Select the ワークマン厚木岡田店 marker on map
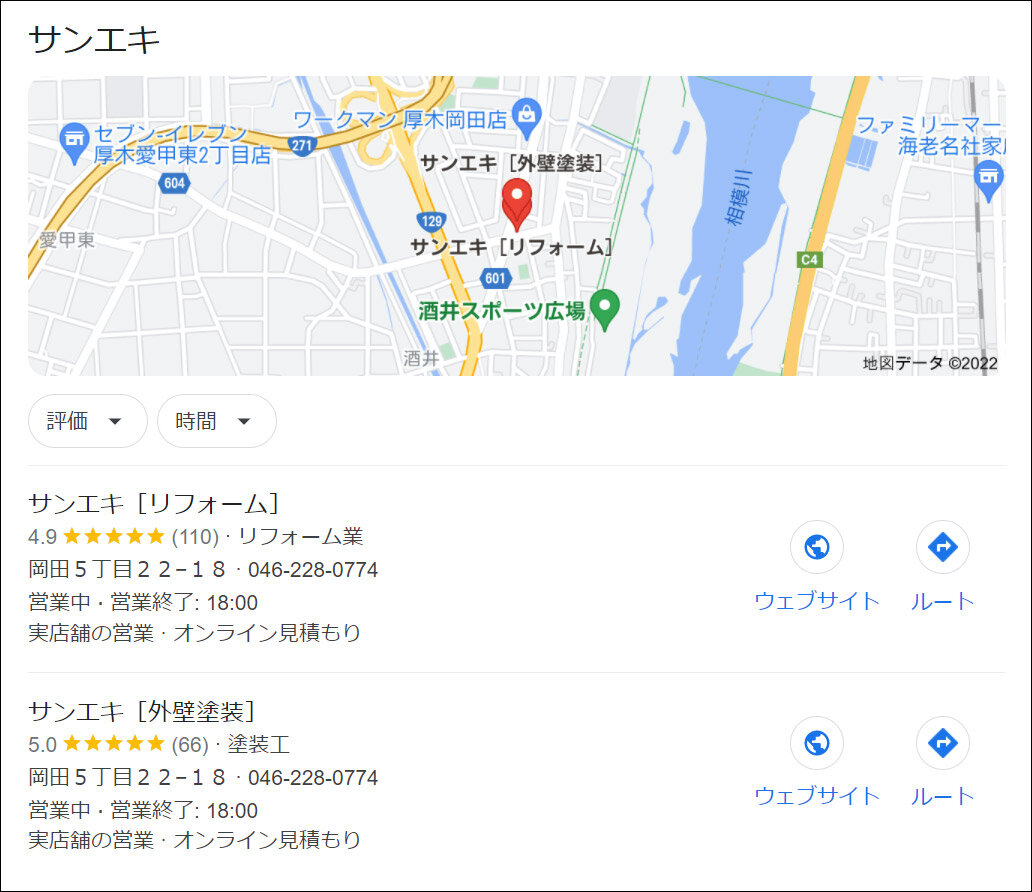The image size is (1032, 892). click(x=527, y=117)
